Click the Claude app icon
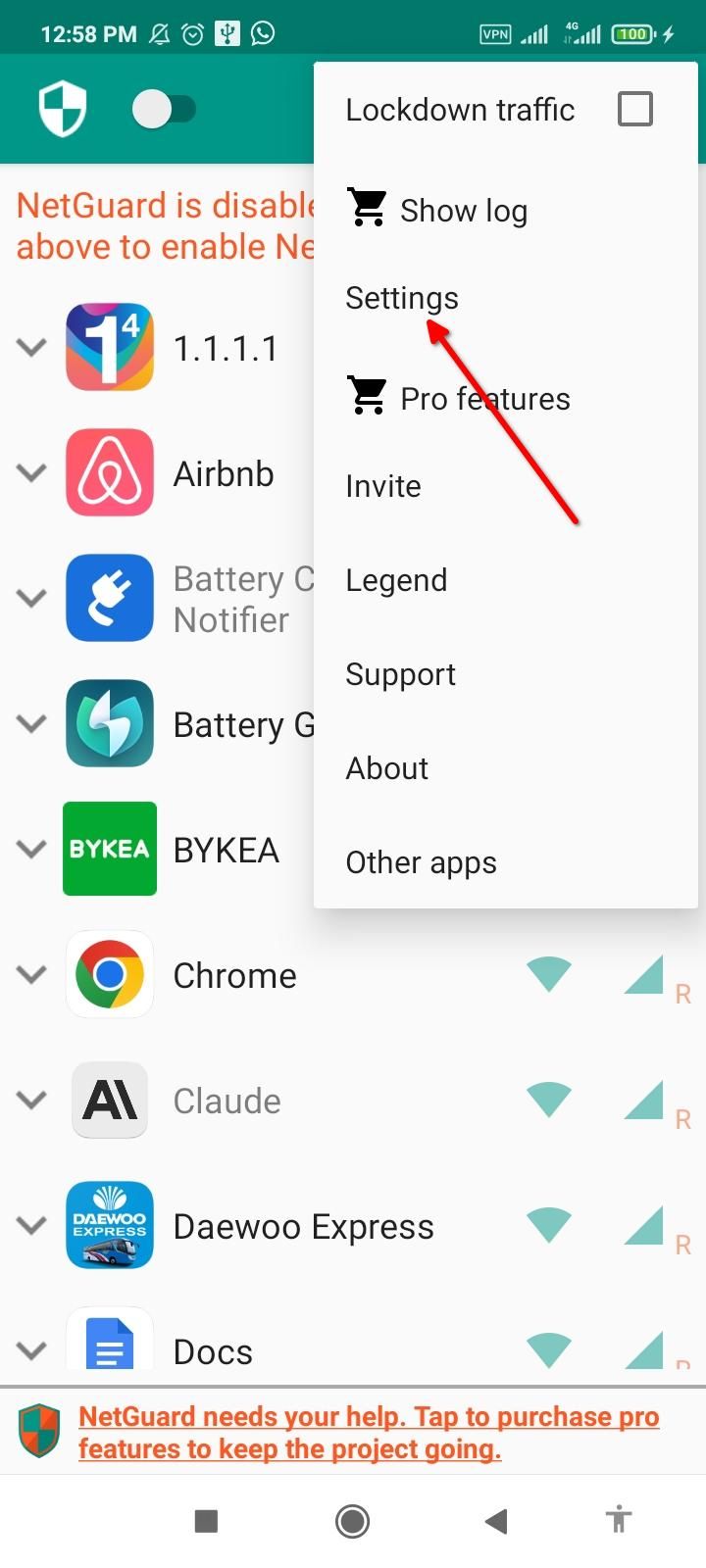Screen dimensions: 706x1568 click(x=109, y=1100)
